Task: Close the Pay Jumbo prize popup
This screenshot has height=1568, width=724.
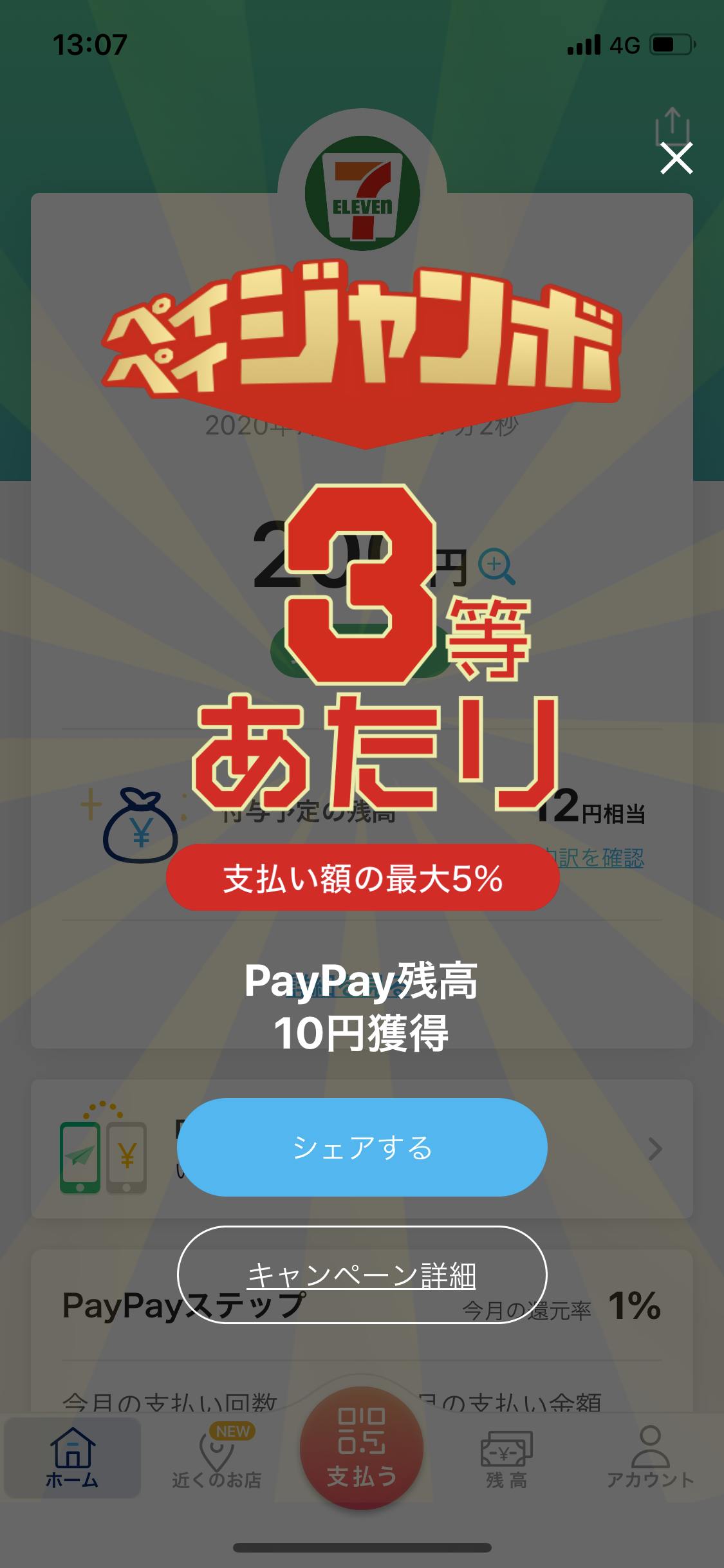Action: coord(676,158)
